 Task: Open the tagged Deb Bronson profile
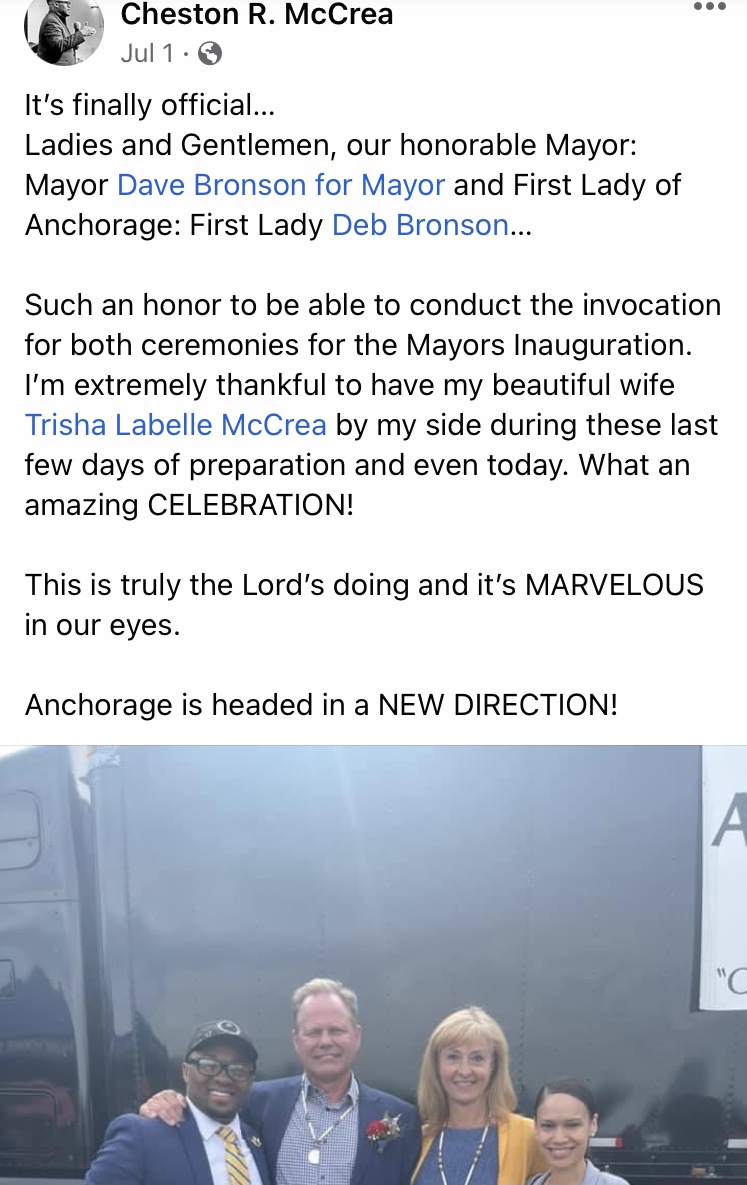tap(420, 225)
